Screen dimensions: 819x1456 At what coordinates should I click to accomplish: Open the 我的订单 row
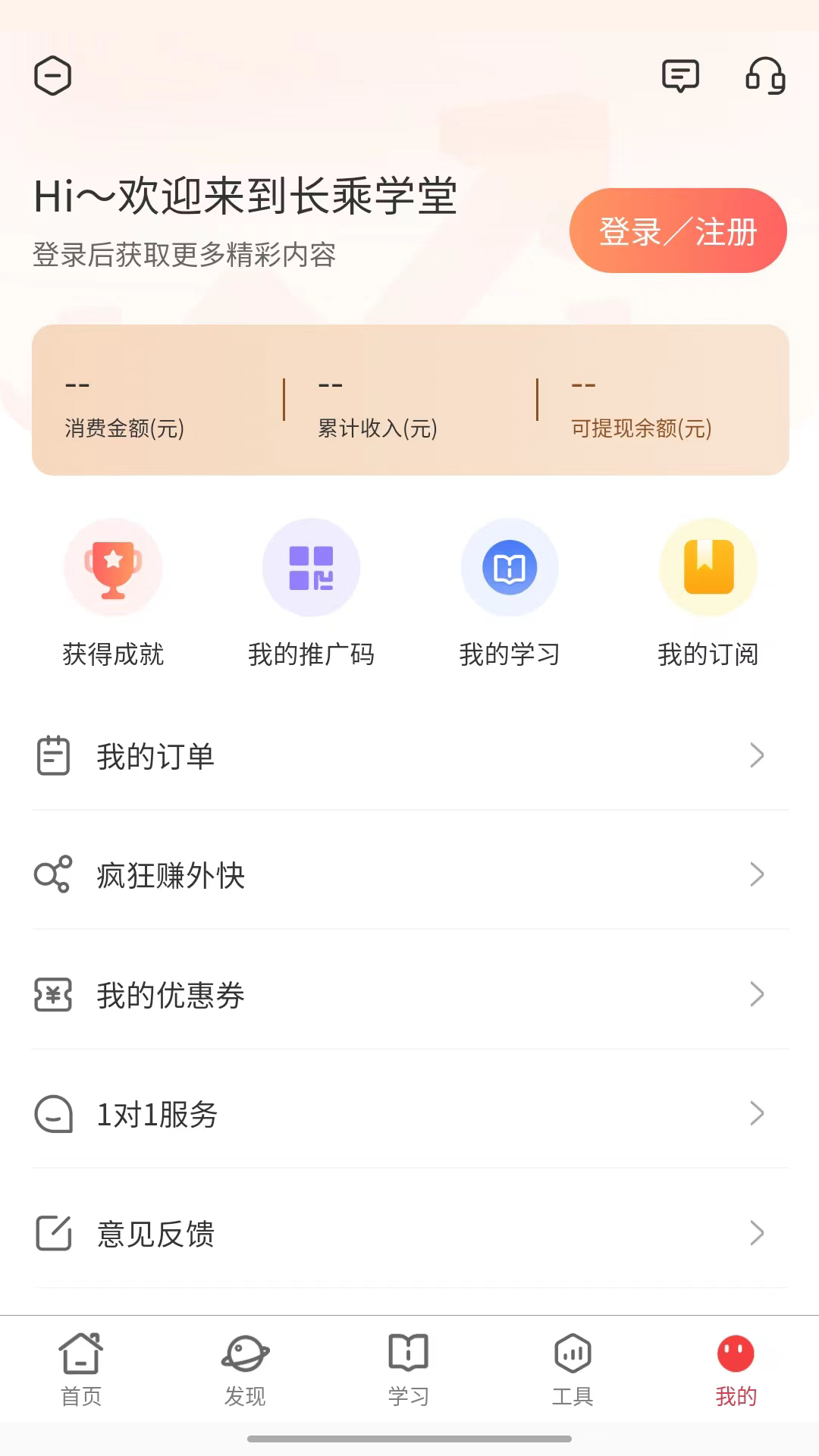click(x=409, y=756)
